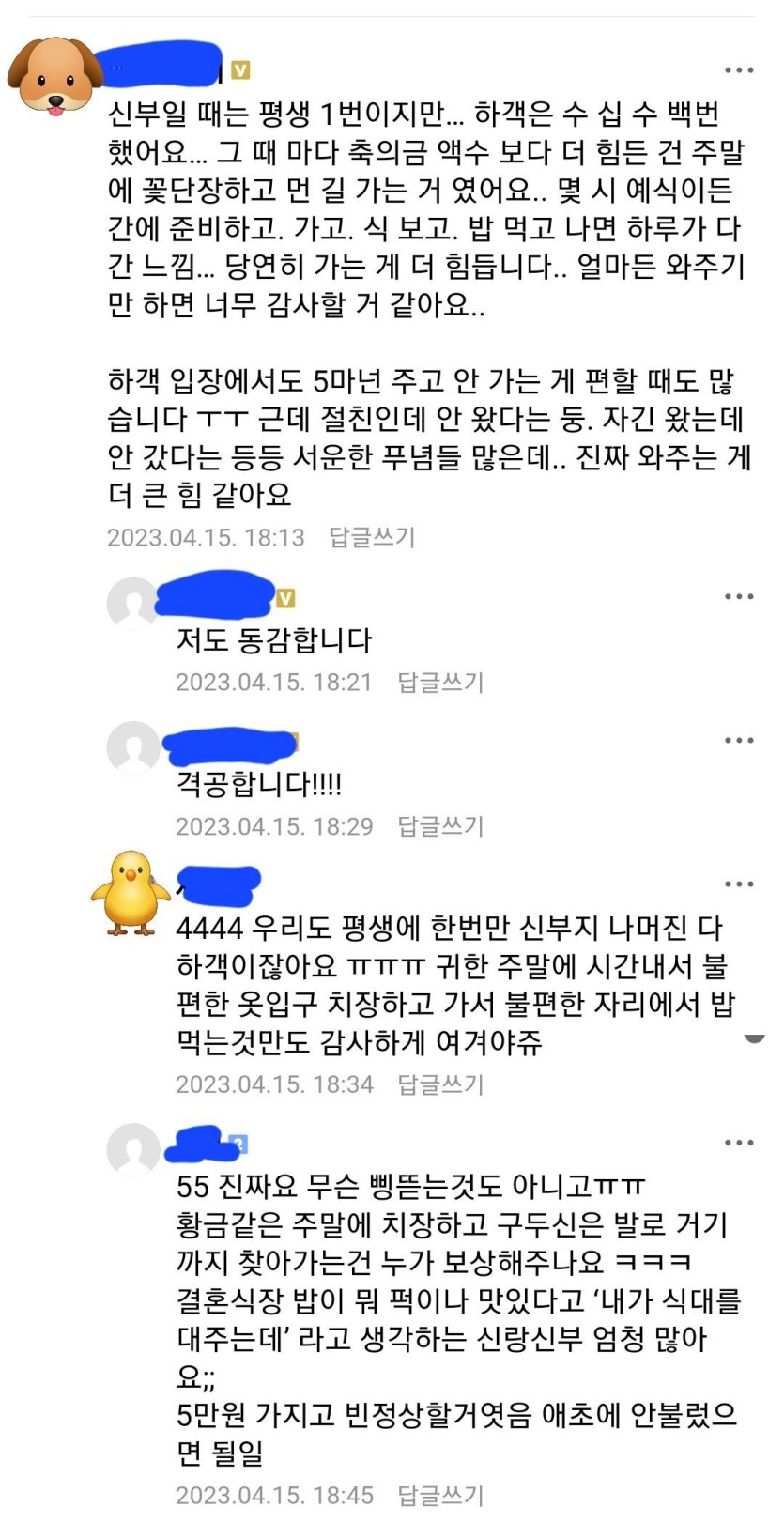Open overflow menu on the dog avatar comment
Image resolution: width=784 pixels, height=1522 pixels.
point(739,70)
